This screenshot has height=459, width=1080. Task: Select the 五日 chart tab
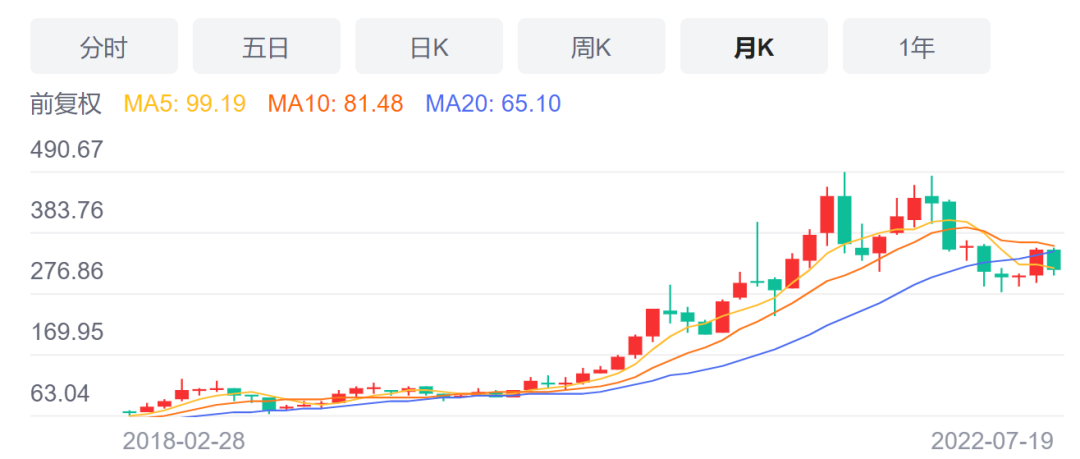[266, 47]
